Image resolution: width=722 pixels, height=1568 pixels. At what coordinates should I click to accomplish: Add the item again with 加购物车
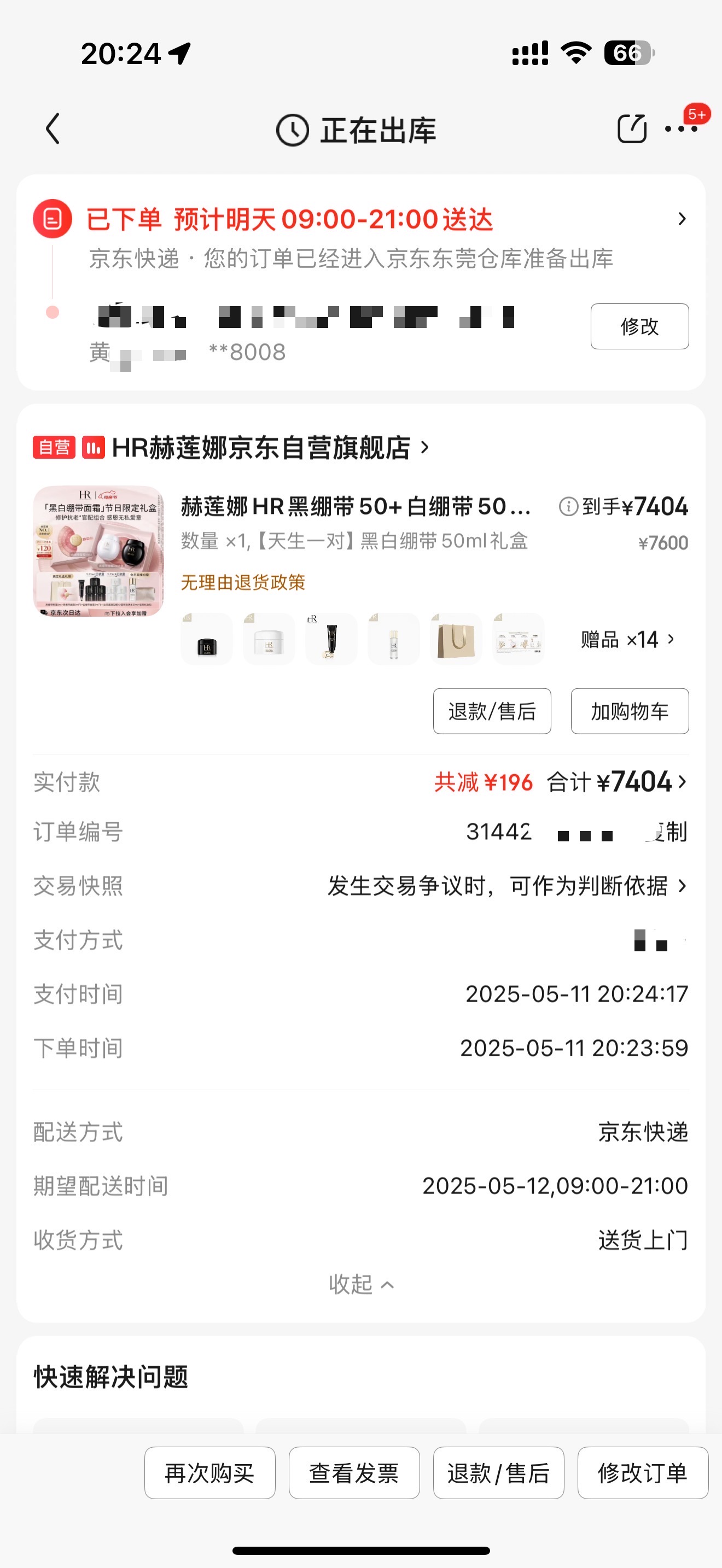coord(630,711)
